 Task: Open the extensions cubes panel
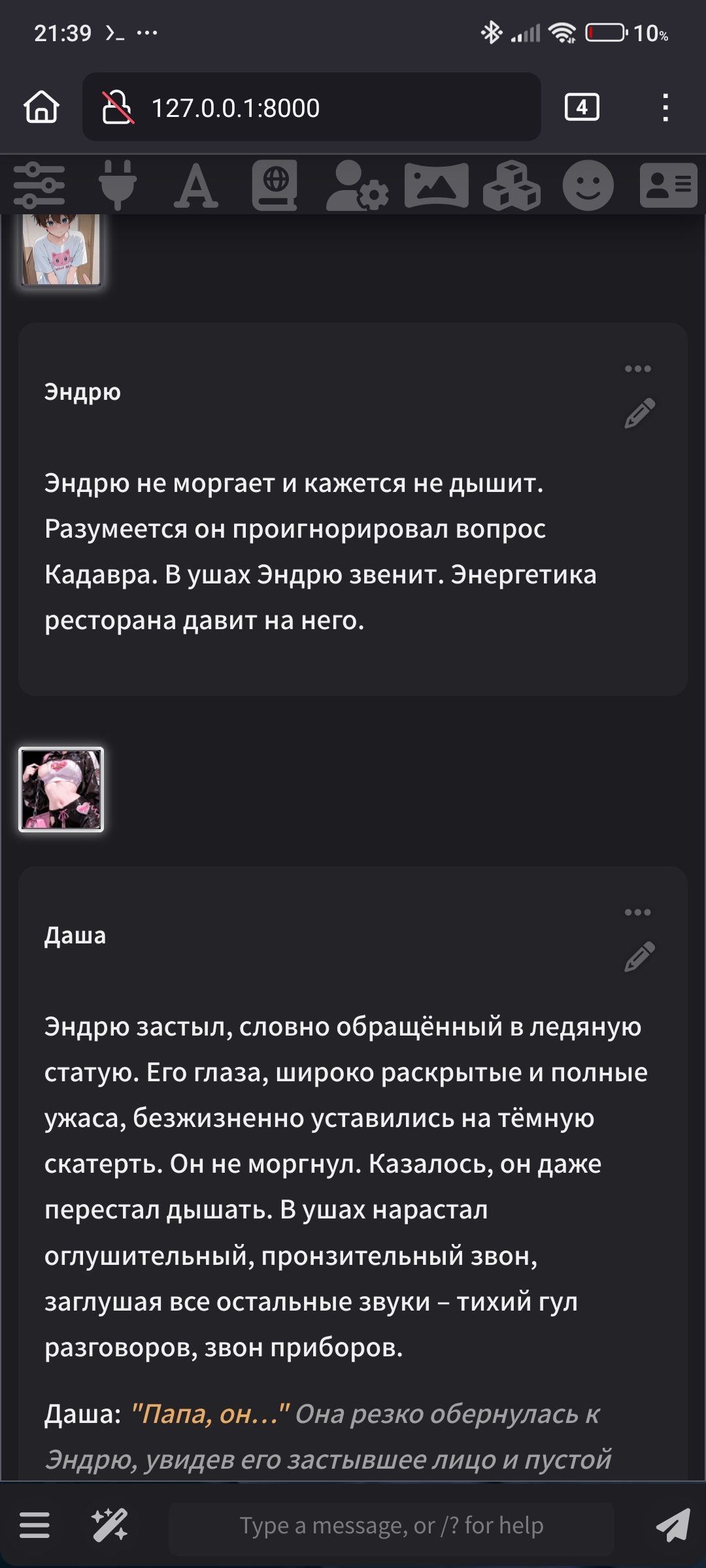coord(512,186)
